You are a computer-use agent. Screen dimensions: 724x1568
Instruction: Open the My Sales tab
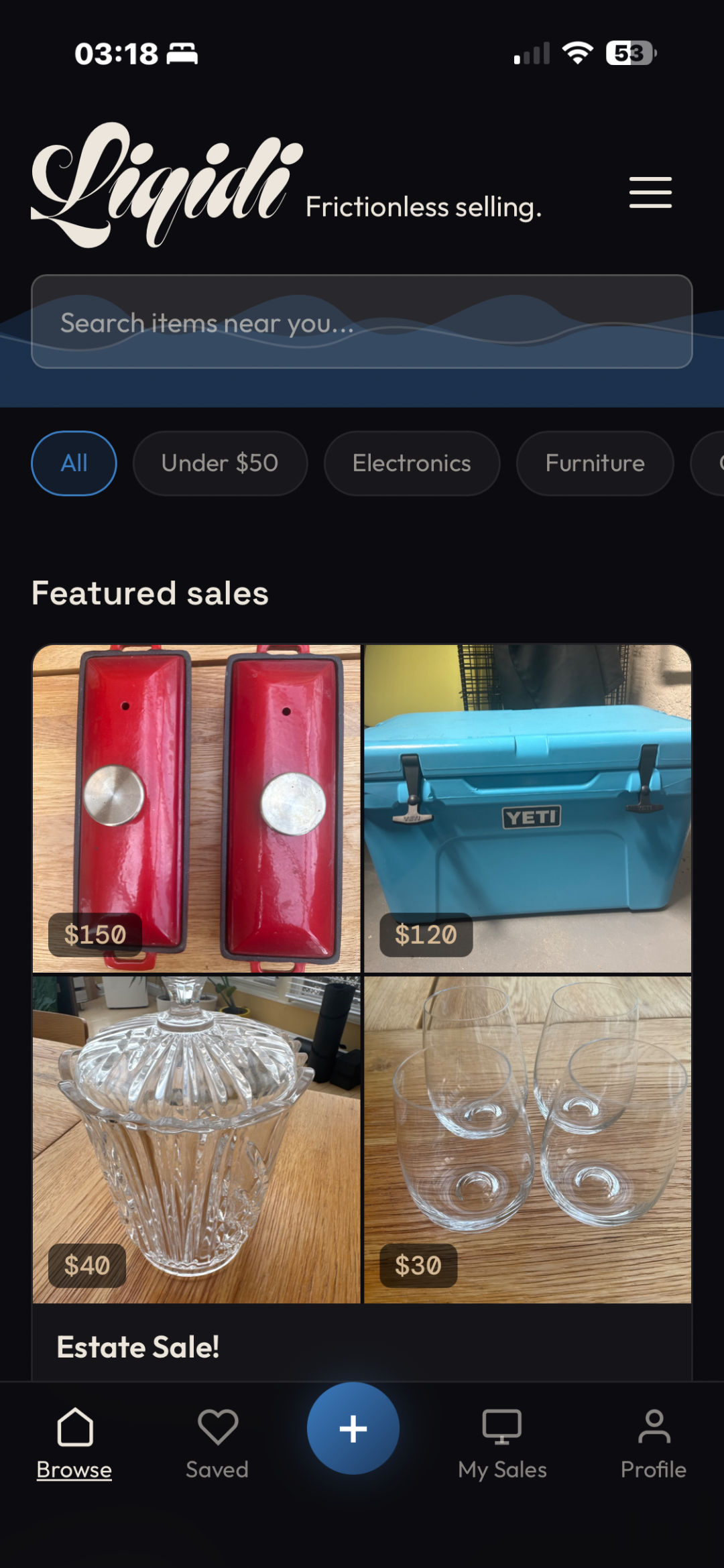[x=502, y=1443]
